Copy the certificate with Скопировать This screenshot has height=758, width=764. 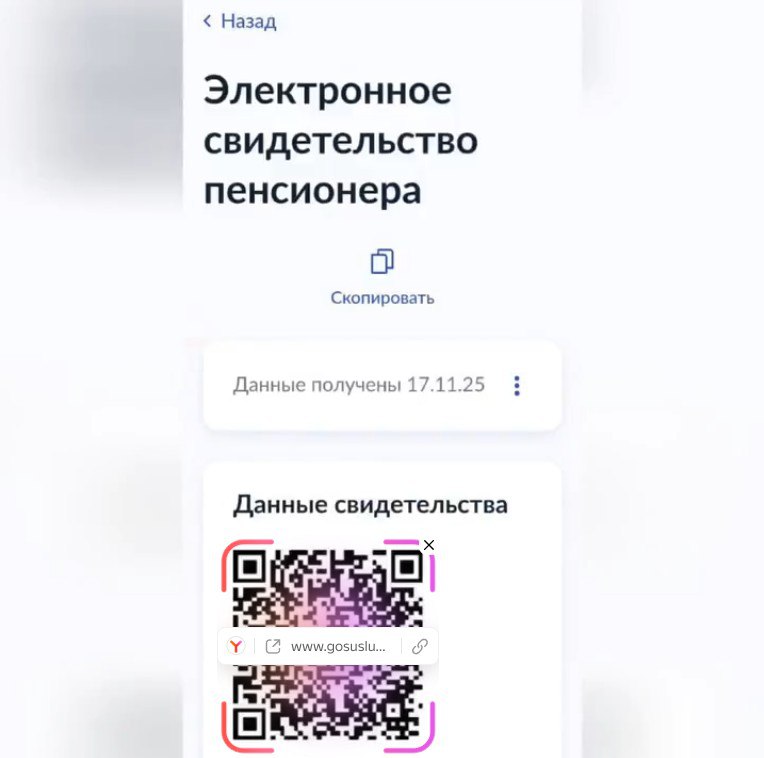382,277
